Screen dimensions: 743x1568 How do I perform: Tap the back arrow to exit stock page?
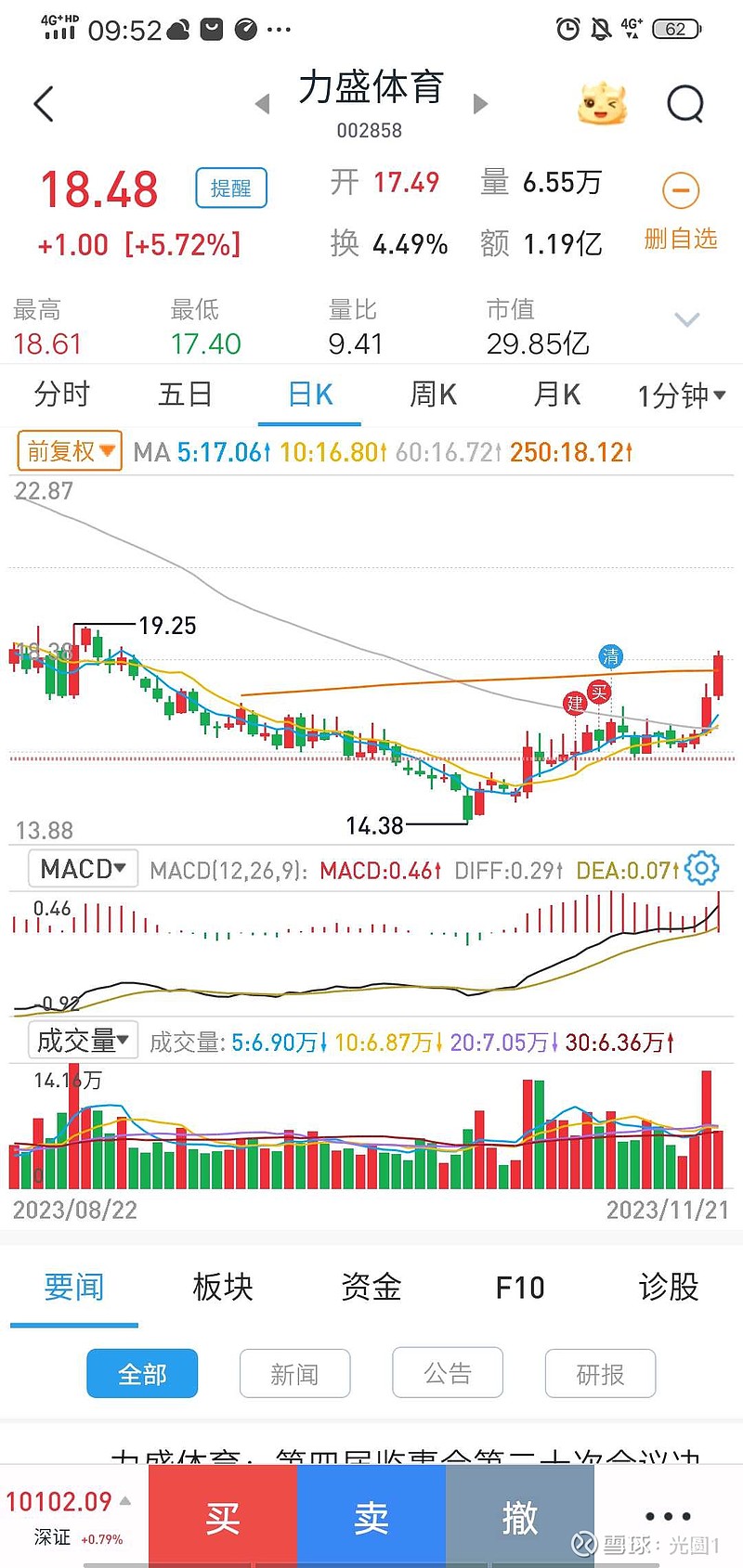coord(43,104)
